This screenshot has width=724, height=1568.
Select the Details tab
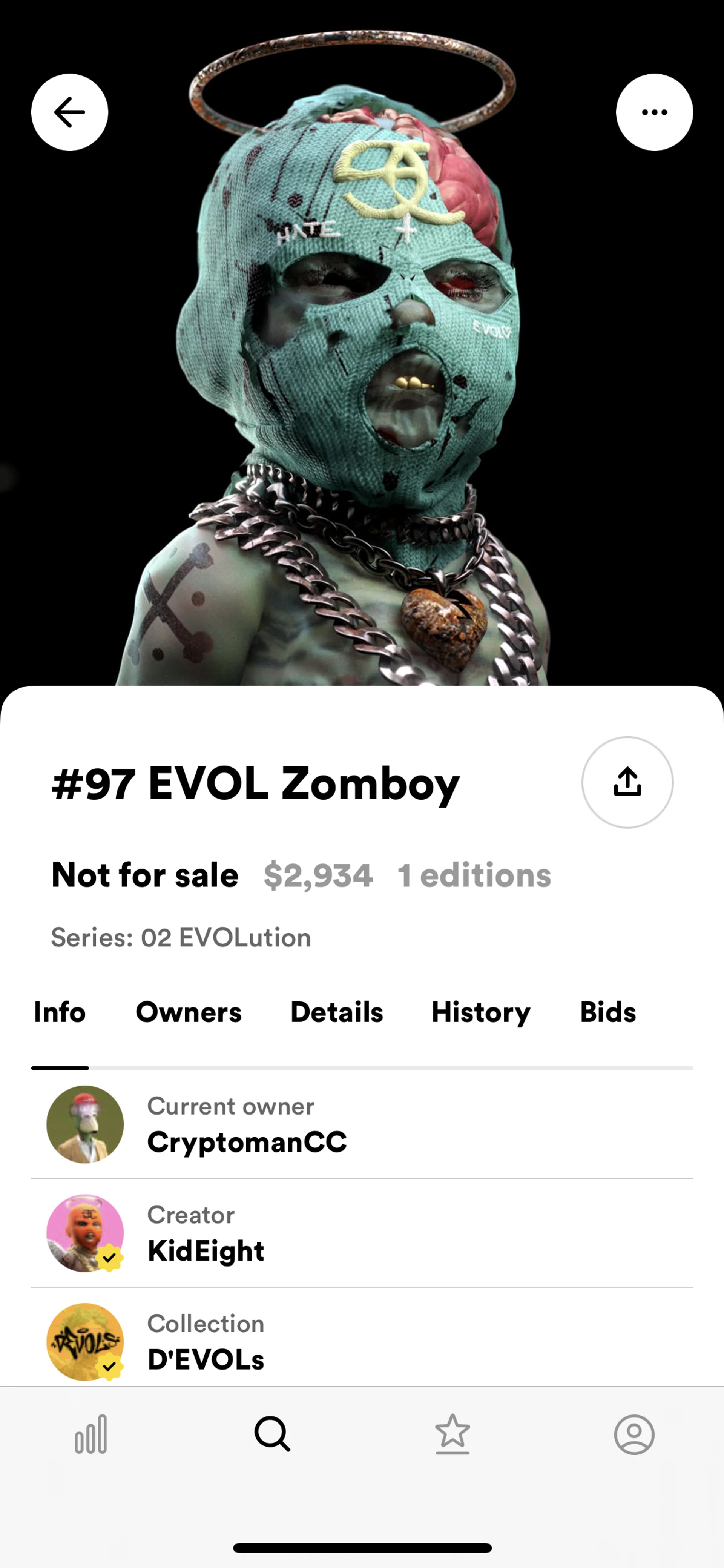[x=336, y=1012]
